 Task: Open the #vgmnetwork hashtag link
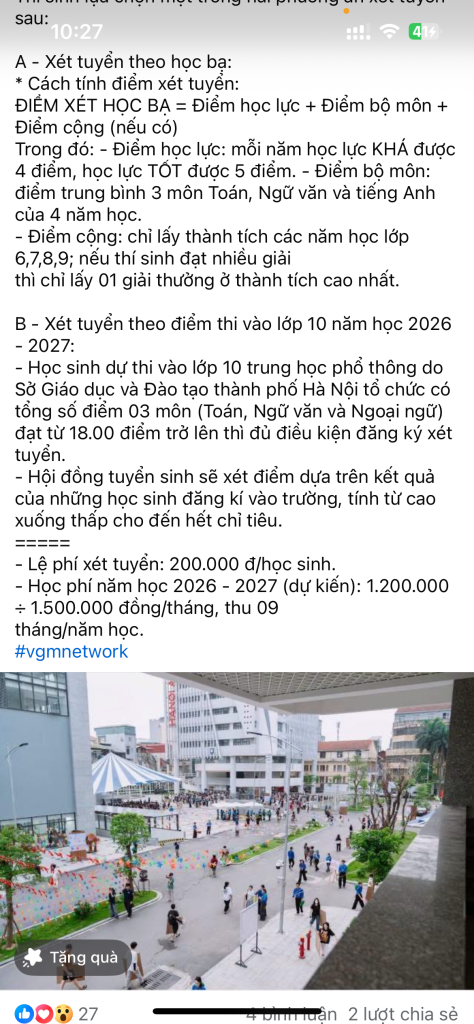(71, 651)
